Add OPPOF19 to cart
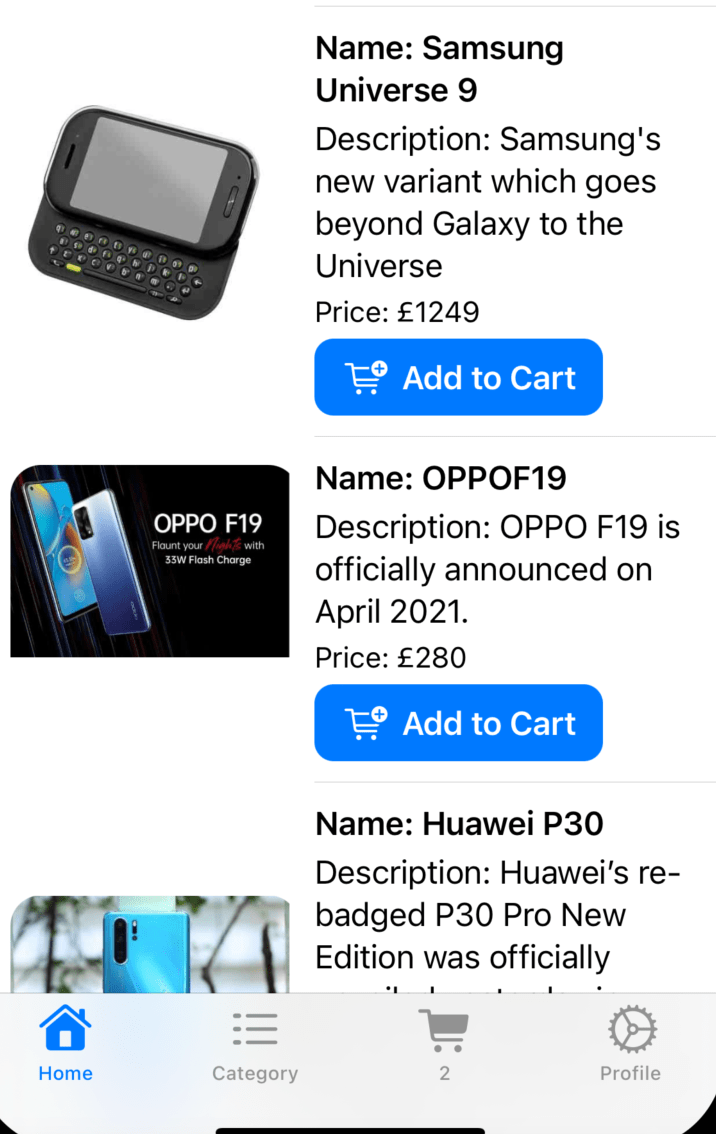 458,722
